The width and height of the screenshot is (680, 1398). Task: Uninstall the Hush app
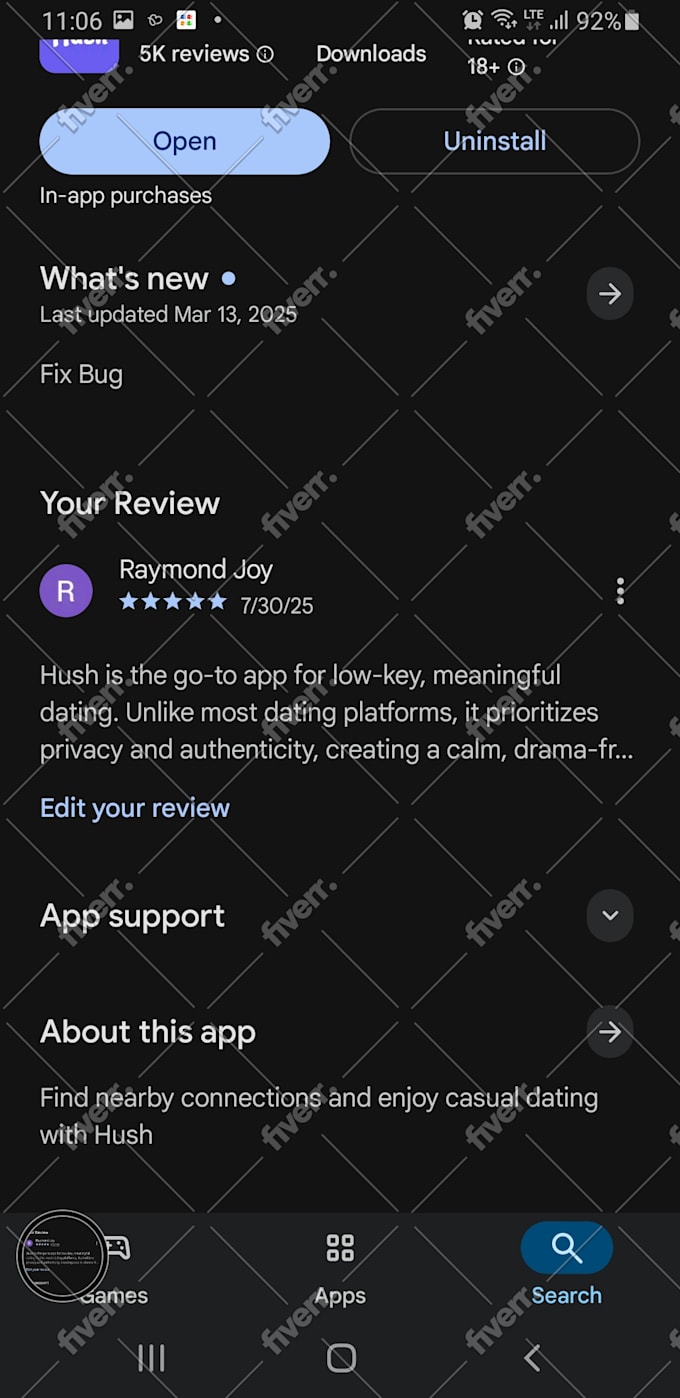pyautogui.click(x=494, y=142)
